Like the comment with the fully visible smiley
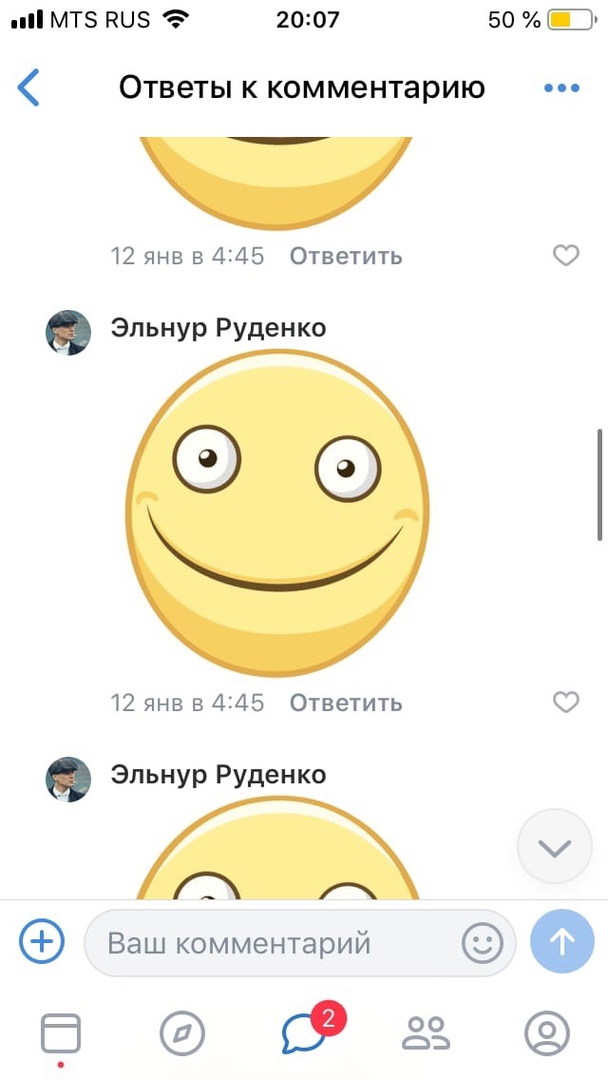Viewport: 608px width, 1080px height. coord(566,703)
